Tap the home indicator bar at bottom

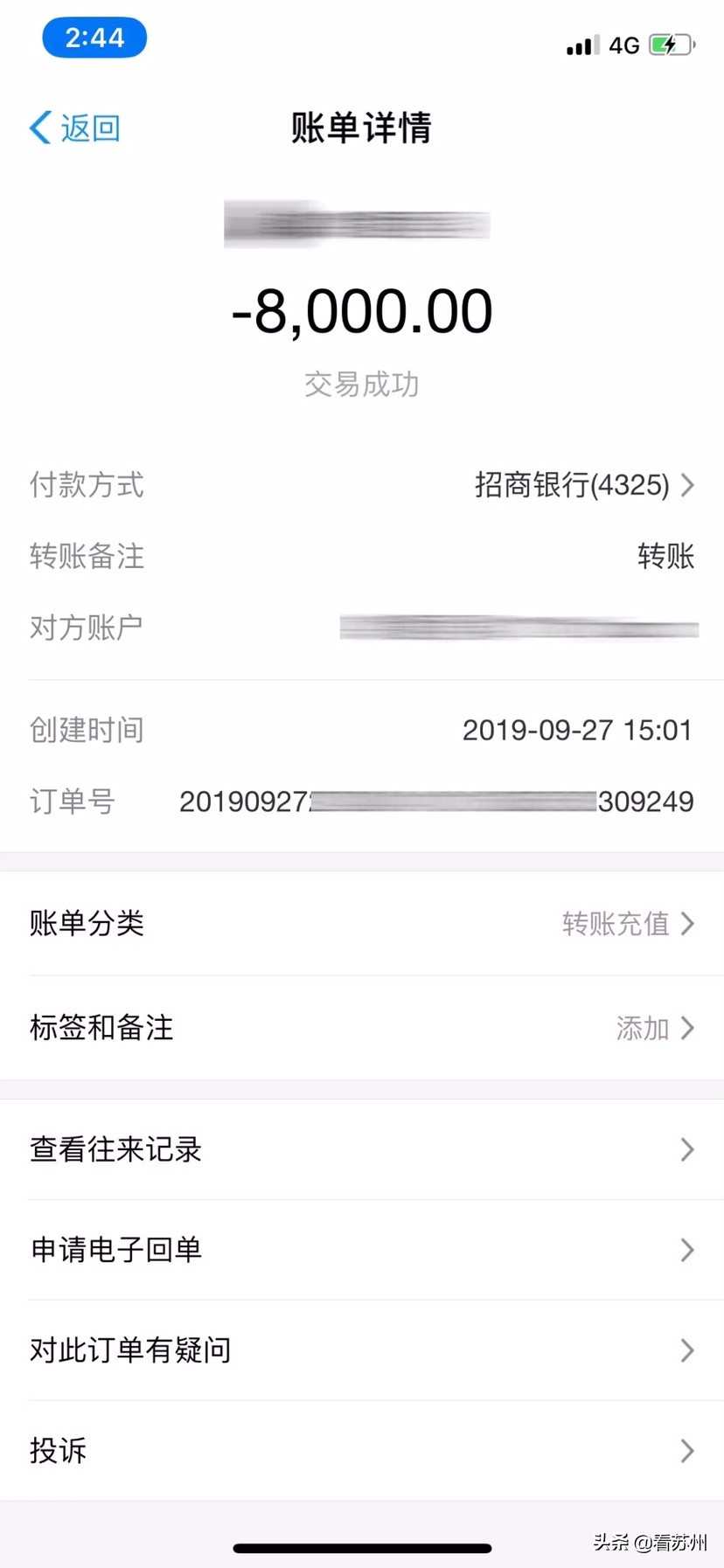(x=362, y=1547)
